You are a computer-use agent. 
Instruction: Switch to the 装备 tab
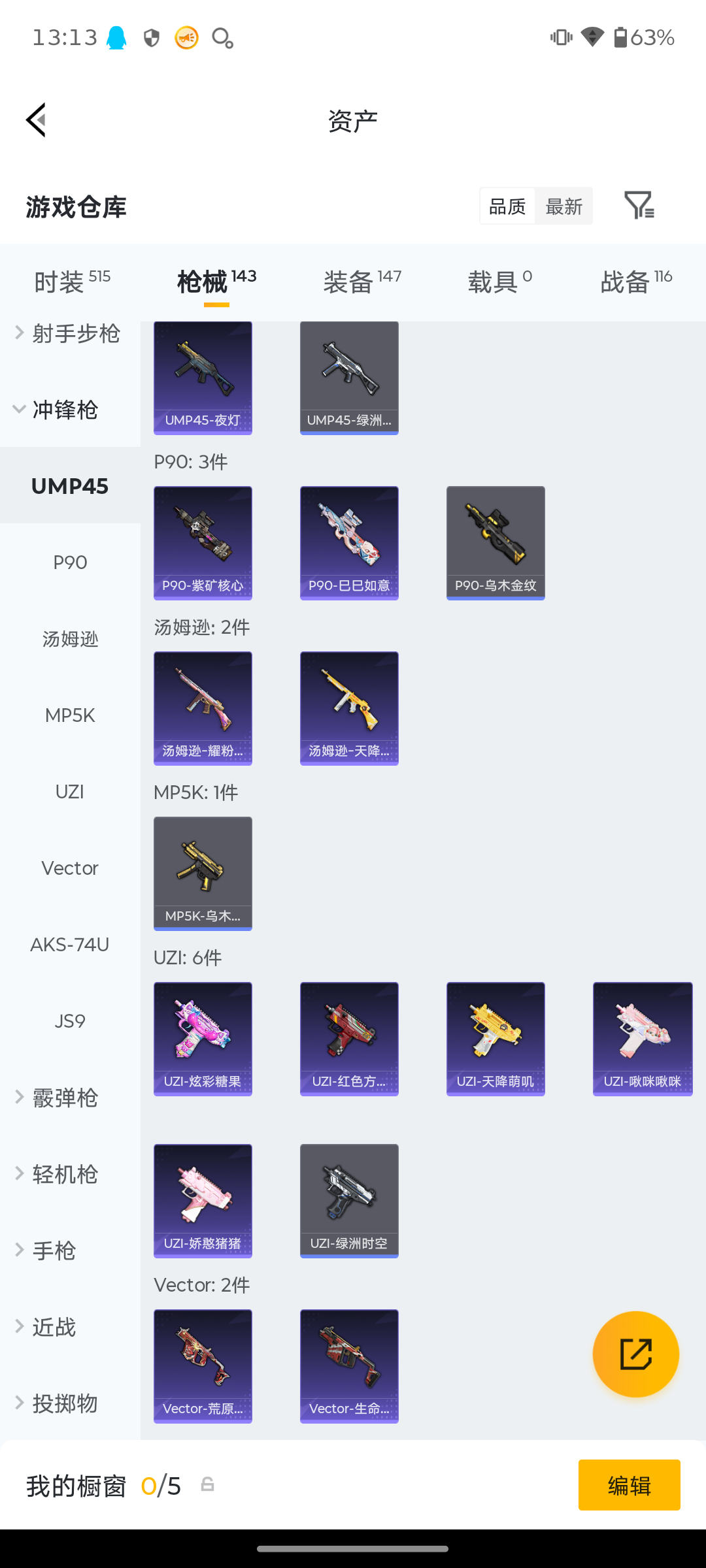click(x=361, y=282)
